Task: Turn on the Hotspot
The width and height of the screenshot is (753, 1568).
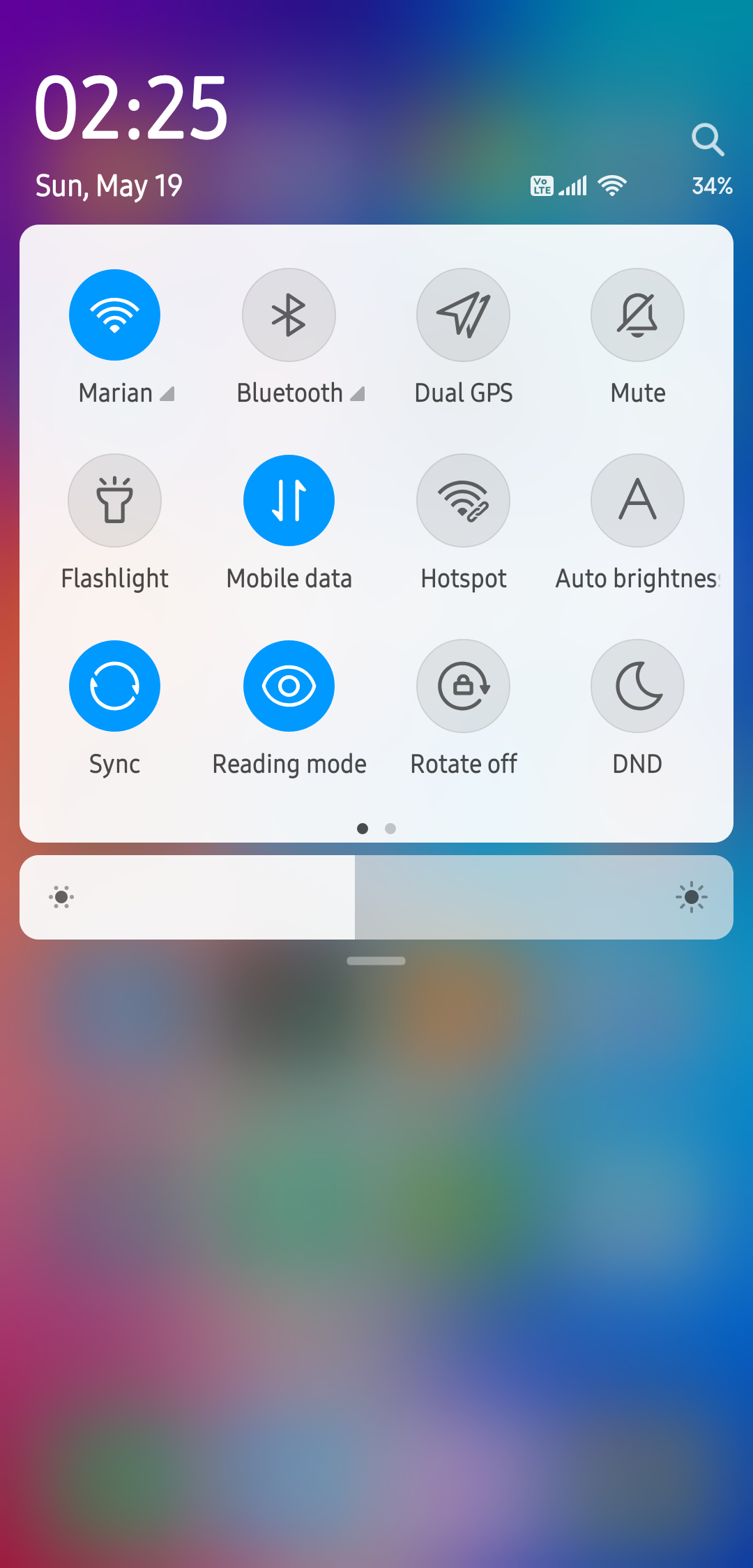Action: coord(463,501)
